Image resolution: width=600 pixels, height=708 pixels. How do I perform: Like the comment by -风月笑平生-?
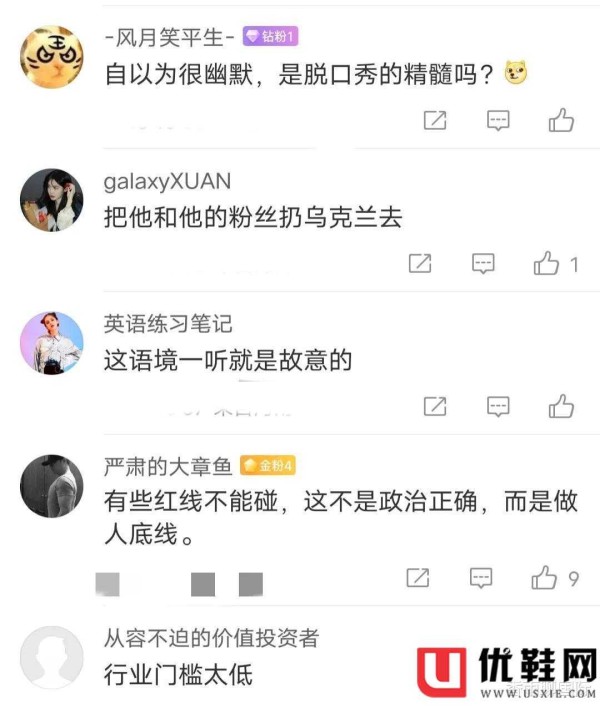(561, 121)
